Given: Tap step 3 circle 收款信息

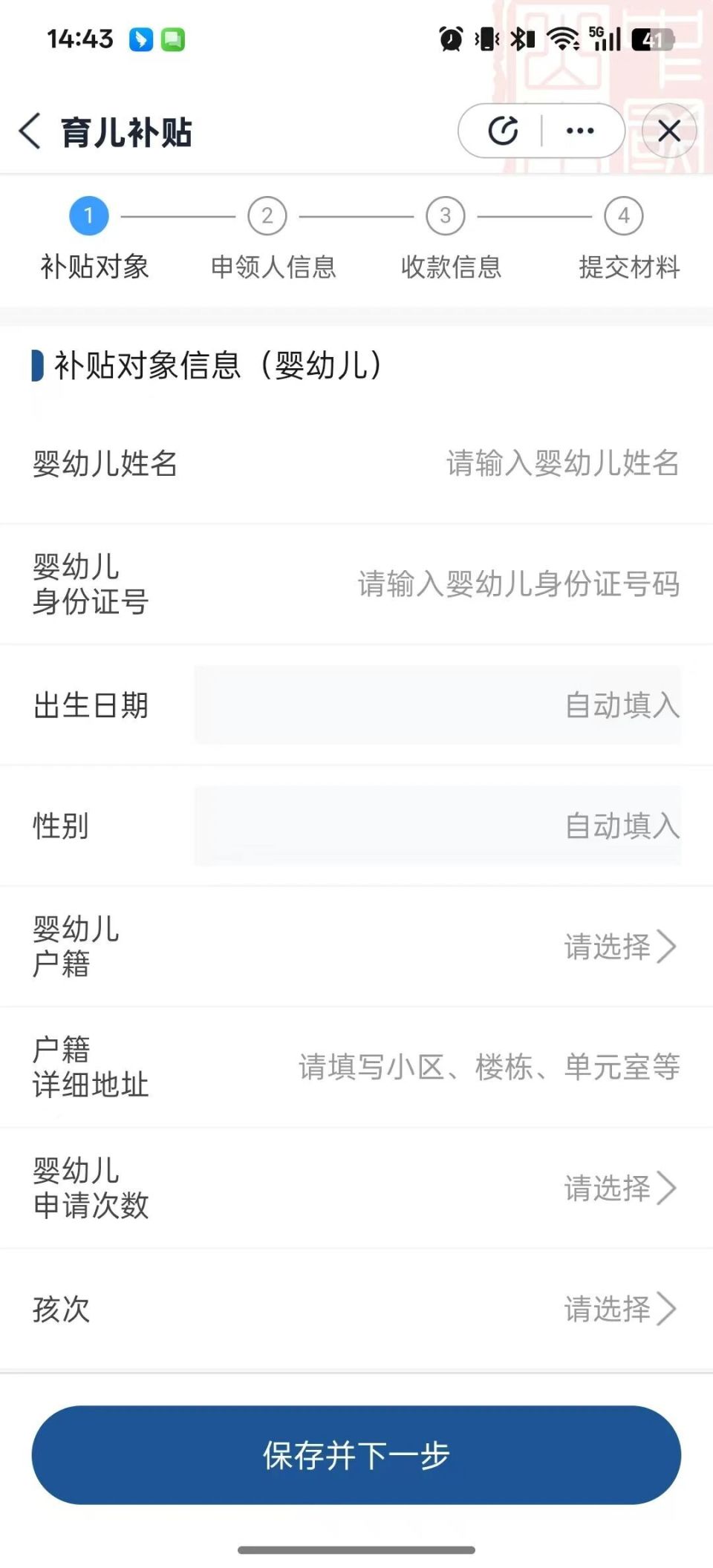Looking at the screenshot, I should [446, 216].
